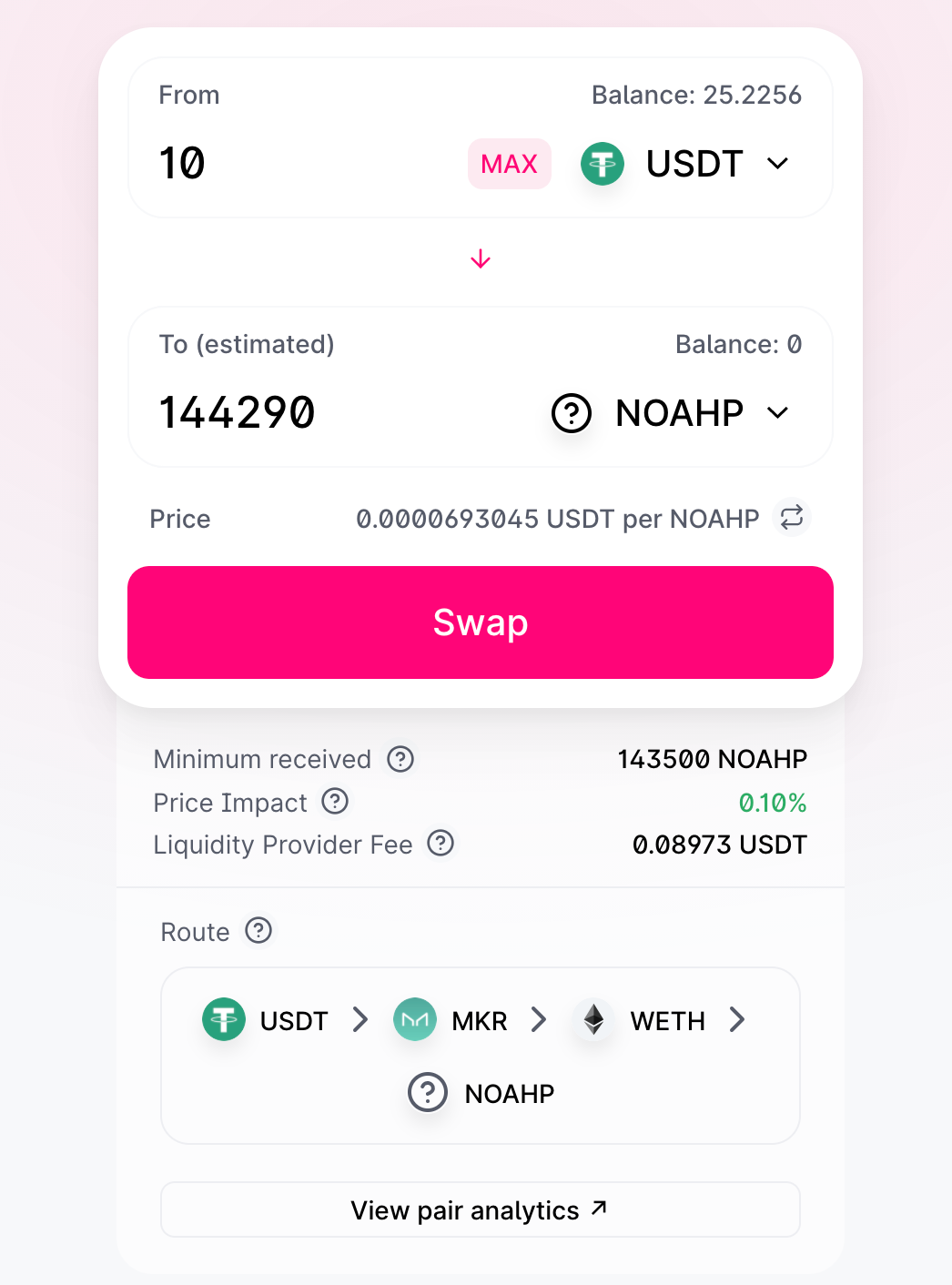Open the NOAHP token selector

point(671,413)
